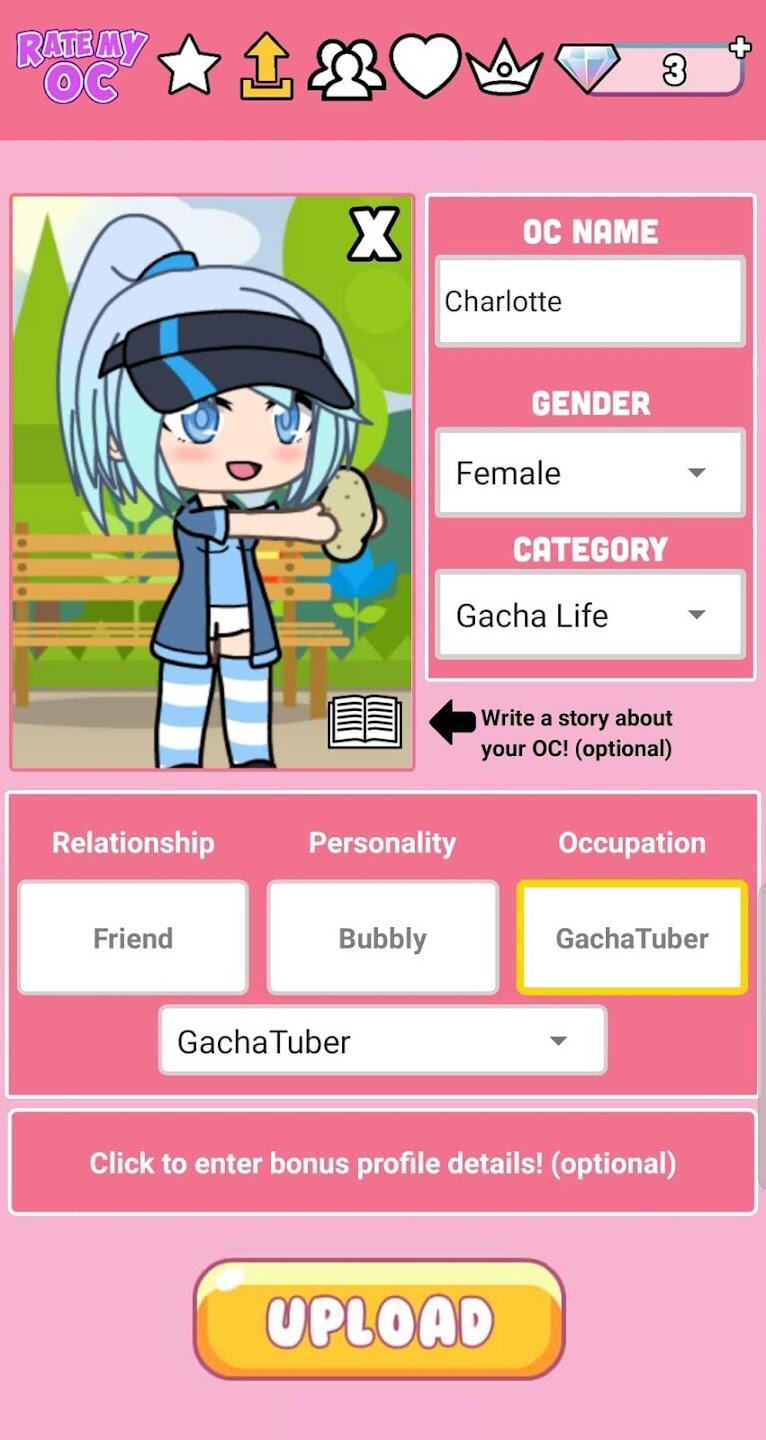The height and width of the screenshot is (1440, 766).
Task: Select the Personality box showing Bubbly
Action: pyautogui.click(x=382, y=938)
